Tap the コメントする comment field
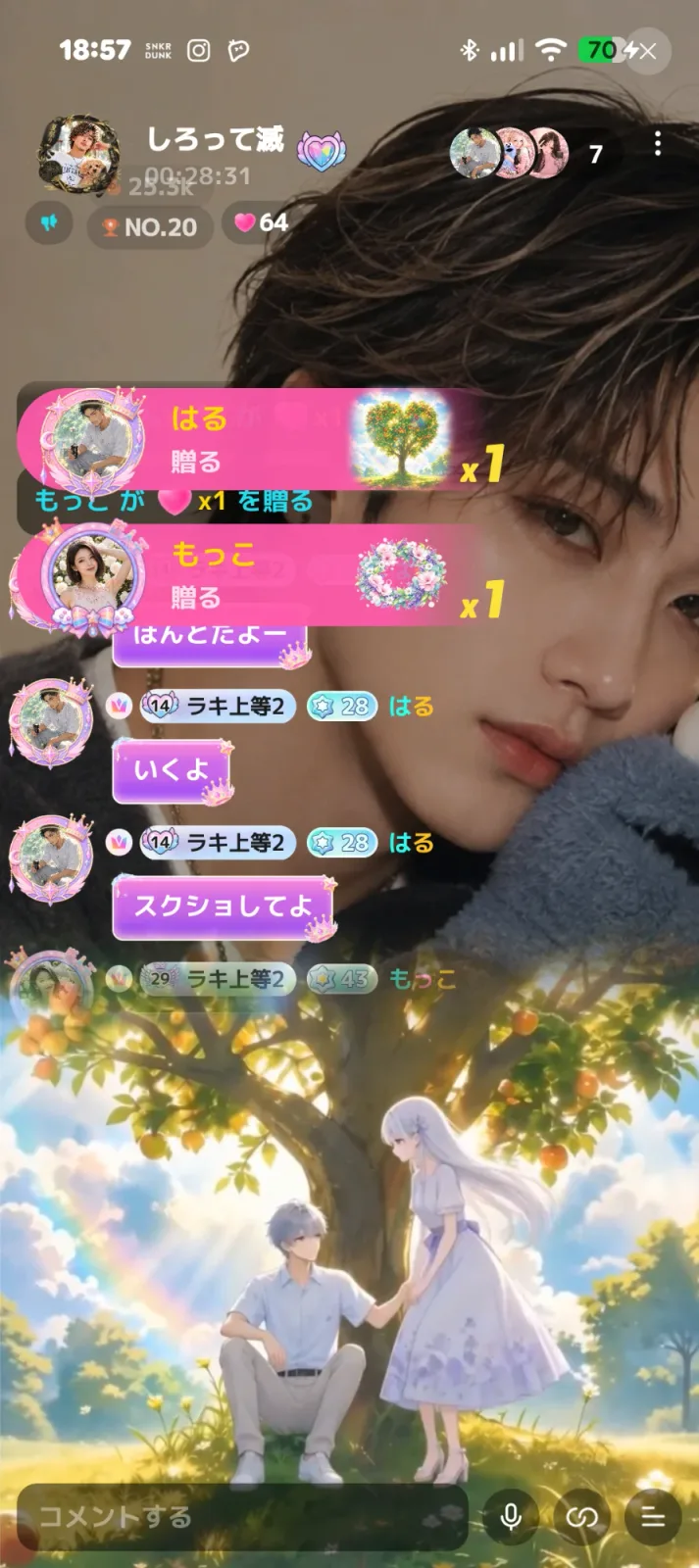Image resolution: width=699 pixels, height=1568 pixels. click(242, 1517)
